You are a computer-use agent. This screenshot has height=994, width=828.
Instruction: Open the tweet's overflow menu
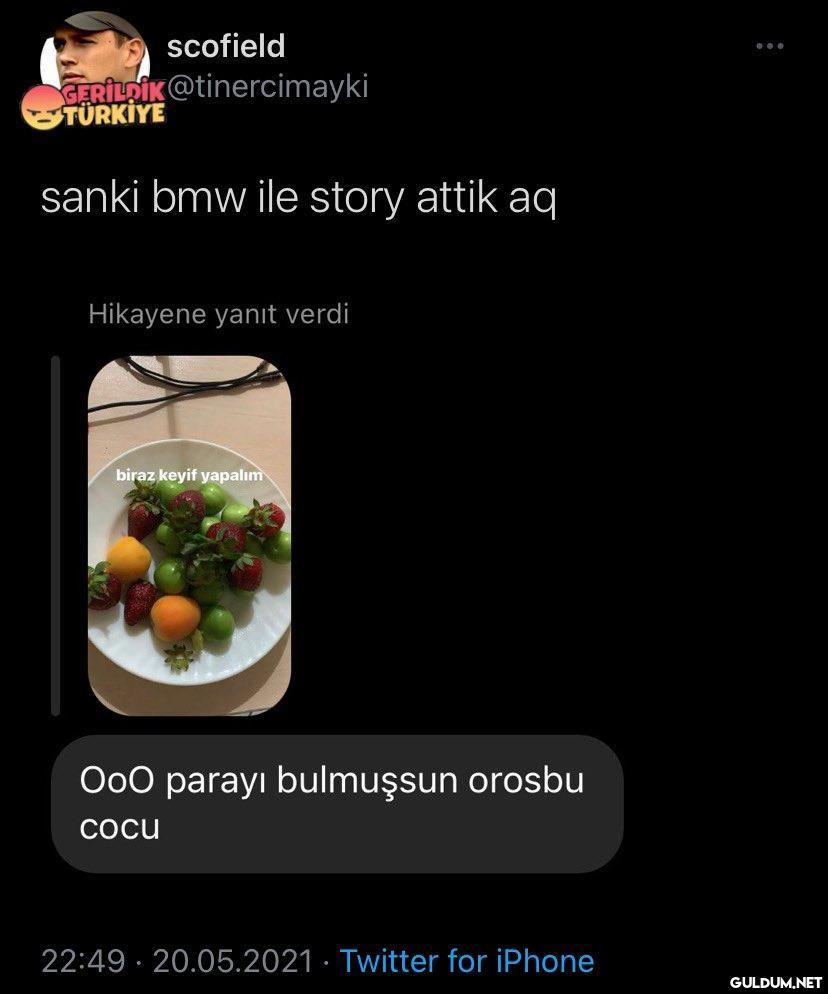pos(769,46)
